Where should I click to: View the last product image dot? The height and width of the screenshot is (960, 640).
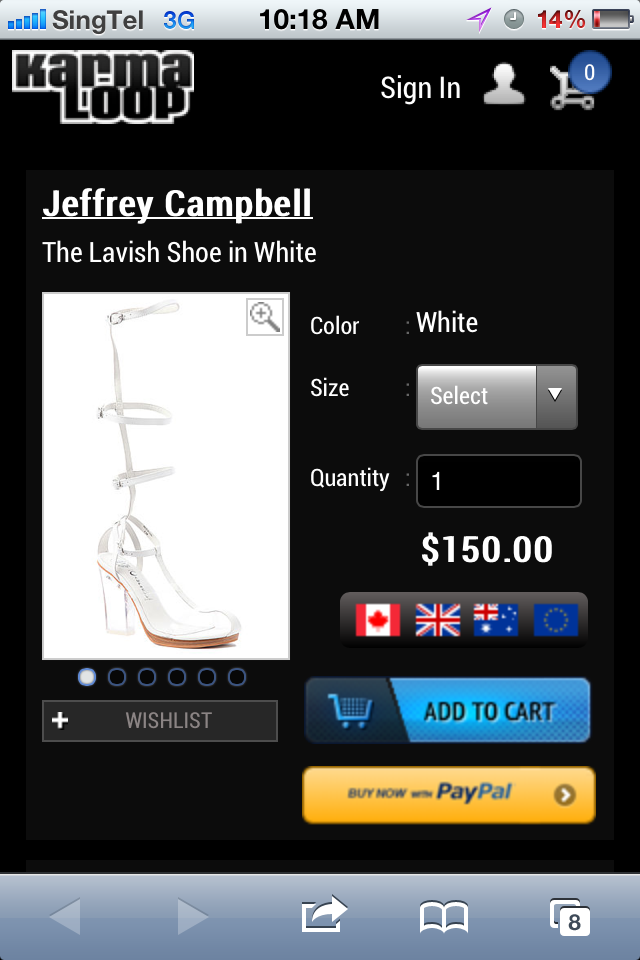[x=237, y=677]
